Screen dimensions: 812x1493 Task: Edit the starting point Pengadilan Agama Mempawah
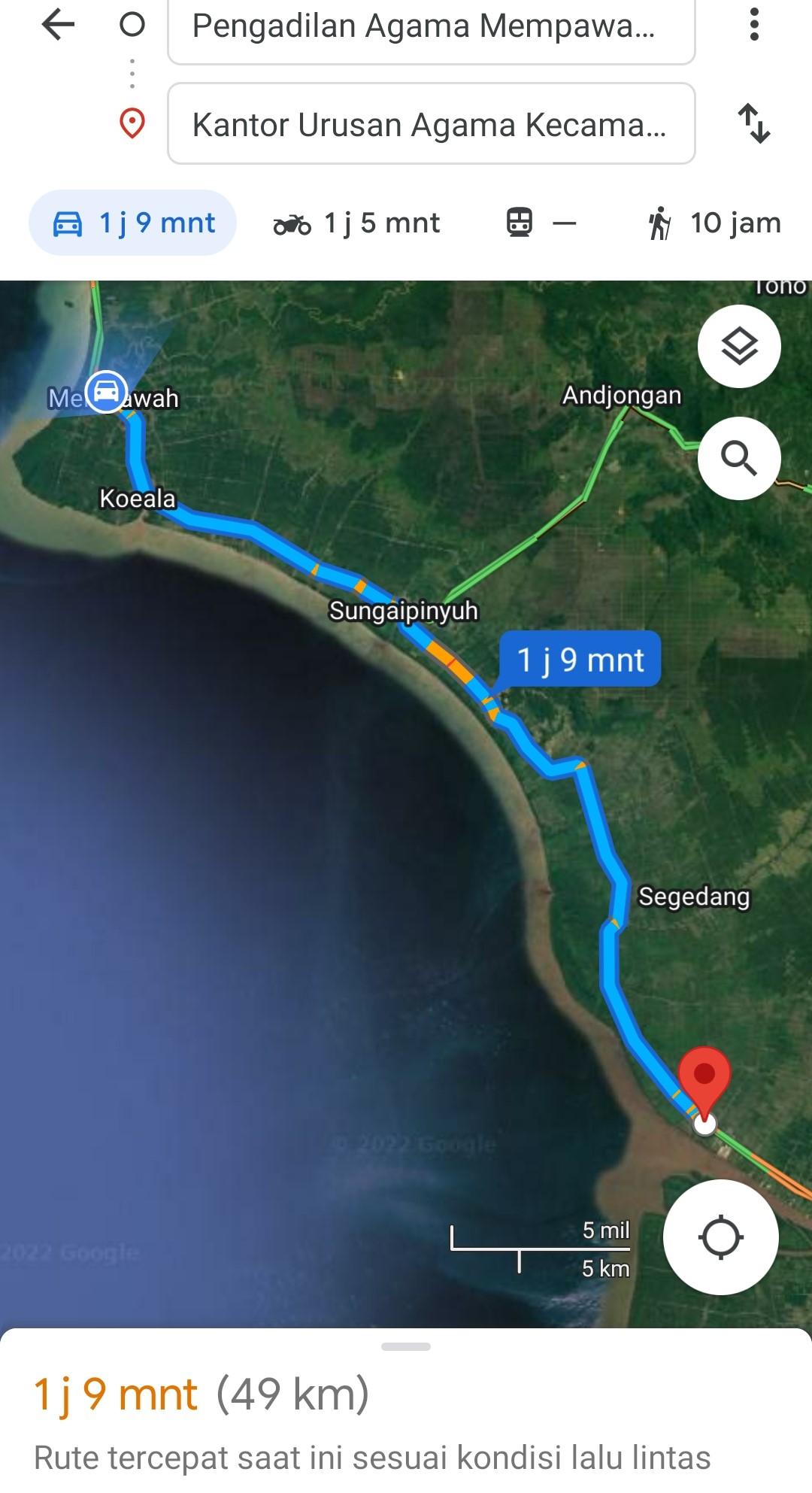430,27
